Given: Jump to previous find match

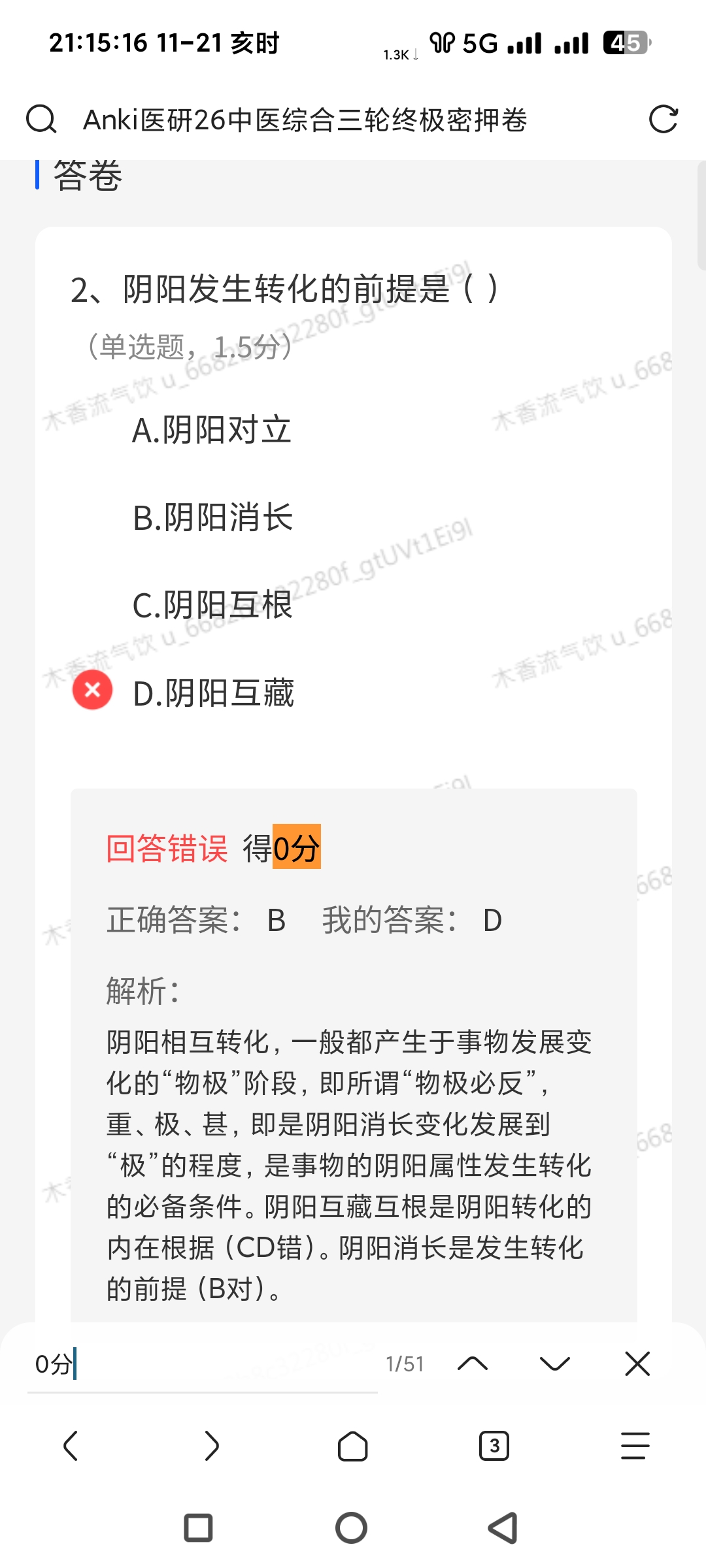Looking at the screenshot, I should [x=473, y=1364].
